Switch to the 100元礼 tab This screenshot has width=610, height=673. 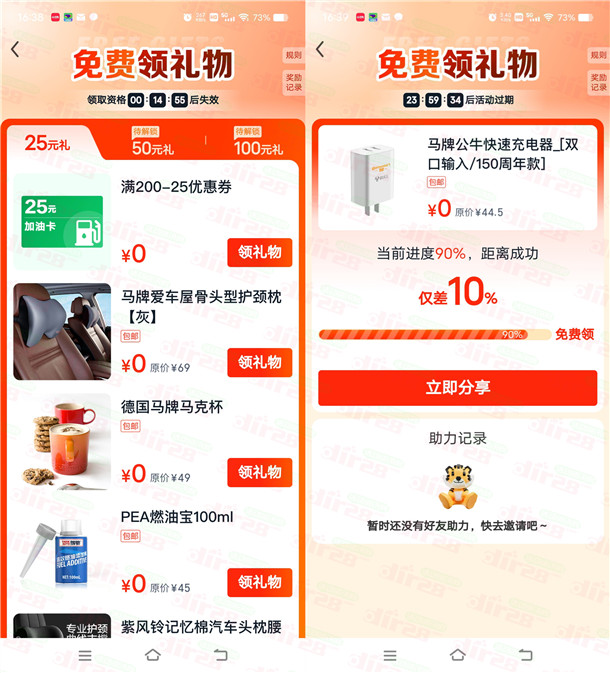[258, 142]
